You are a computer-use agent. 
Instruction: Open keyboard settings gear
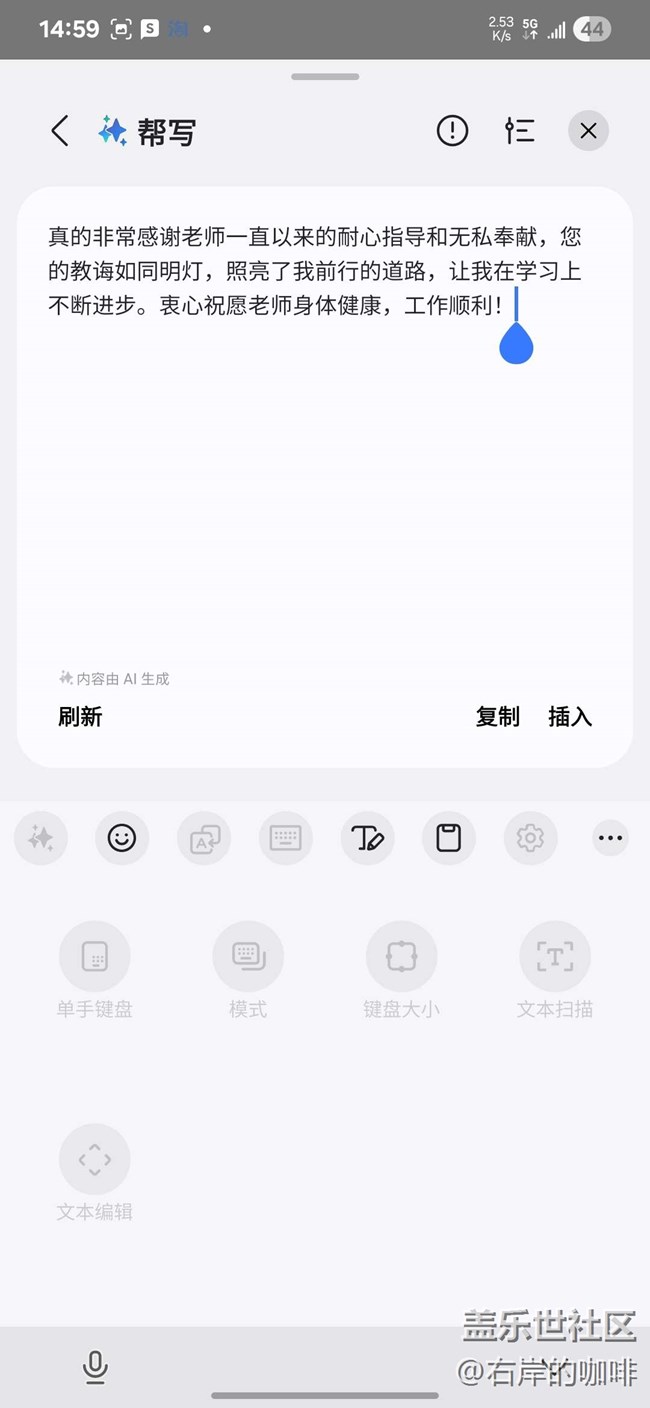point(530,838)
